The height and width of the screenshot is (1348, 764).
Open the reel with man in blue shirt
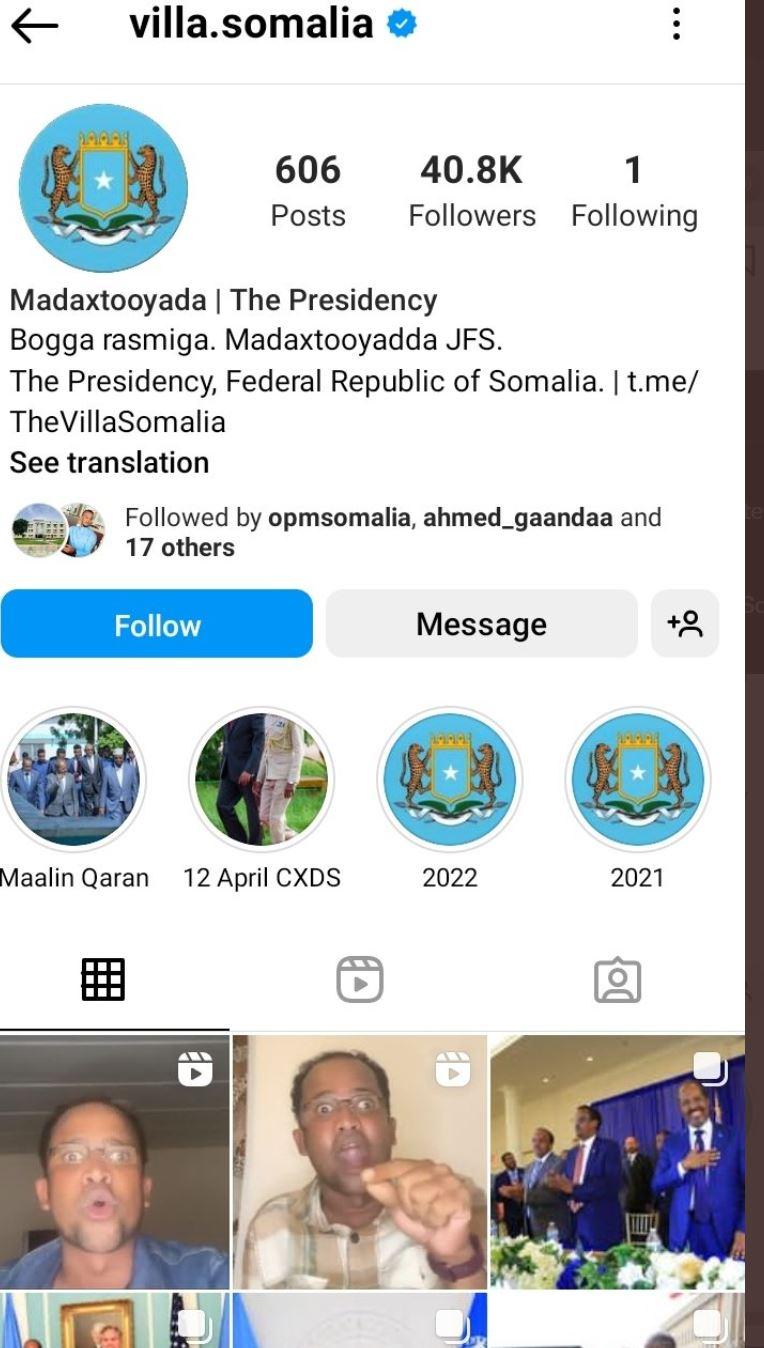114,1162
